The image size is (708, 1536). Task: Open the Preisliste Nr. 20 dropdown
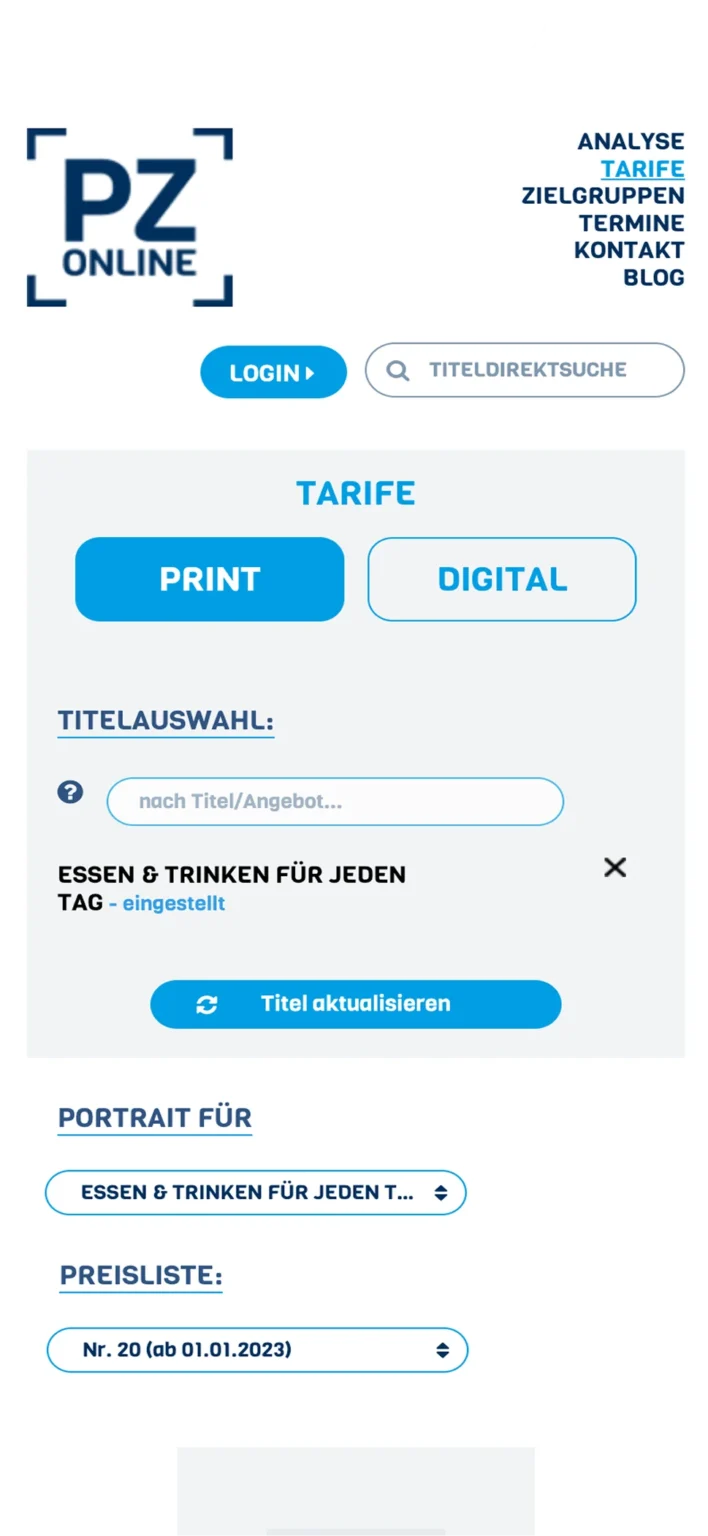(x=257, y=1350)
